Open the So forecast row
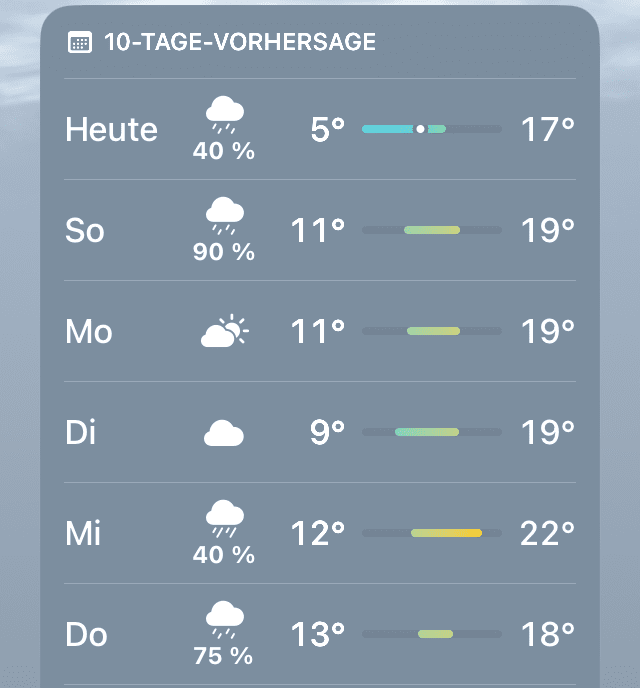Viewport: 640px width, 688px height. coord(320,230)
